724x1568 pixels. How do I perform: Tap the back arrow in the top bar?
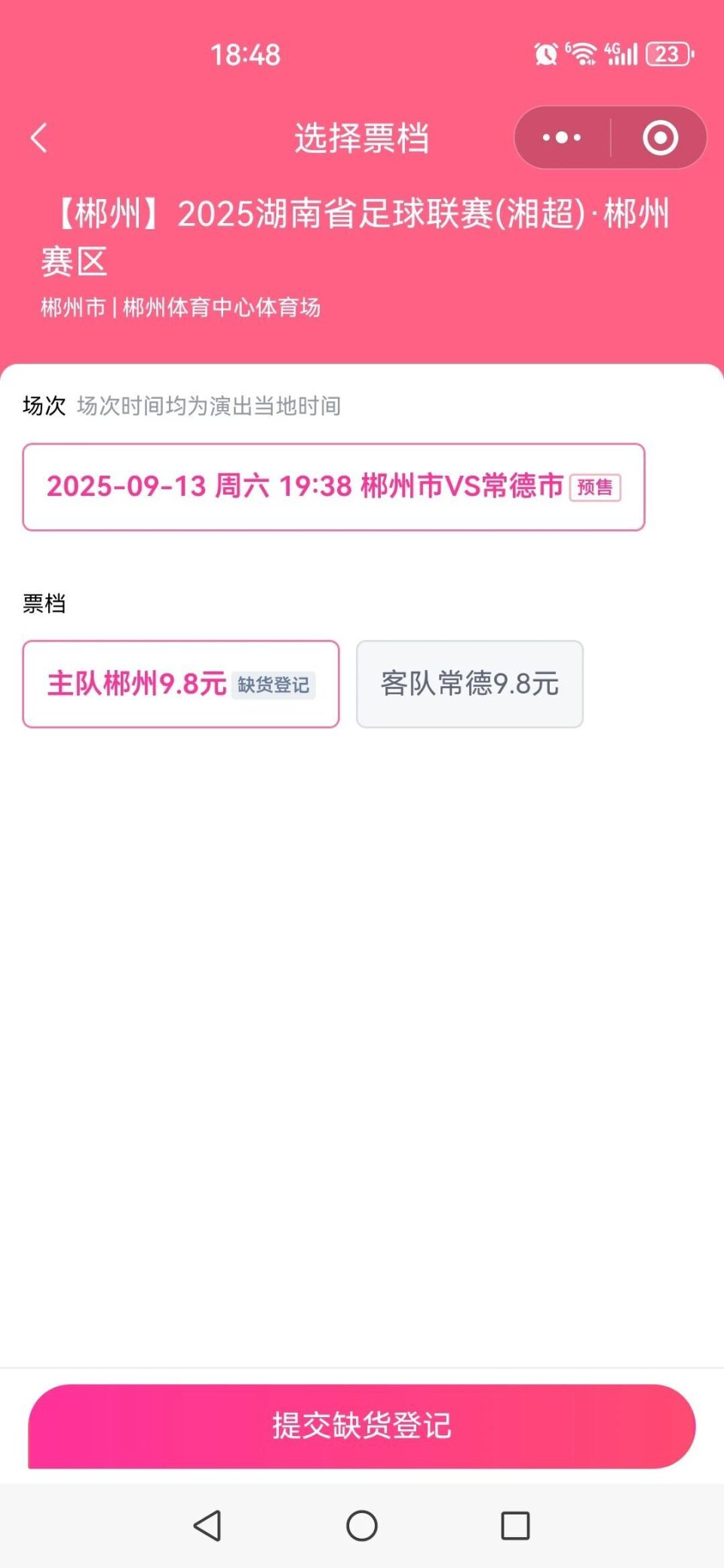tap(39, 138)
